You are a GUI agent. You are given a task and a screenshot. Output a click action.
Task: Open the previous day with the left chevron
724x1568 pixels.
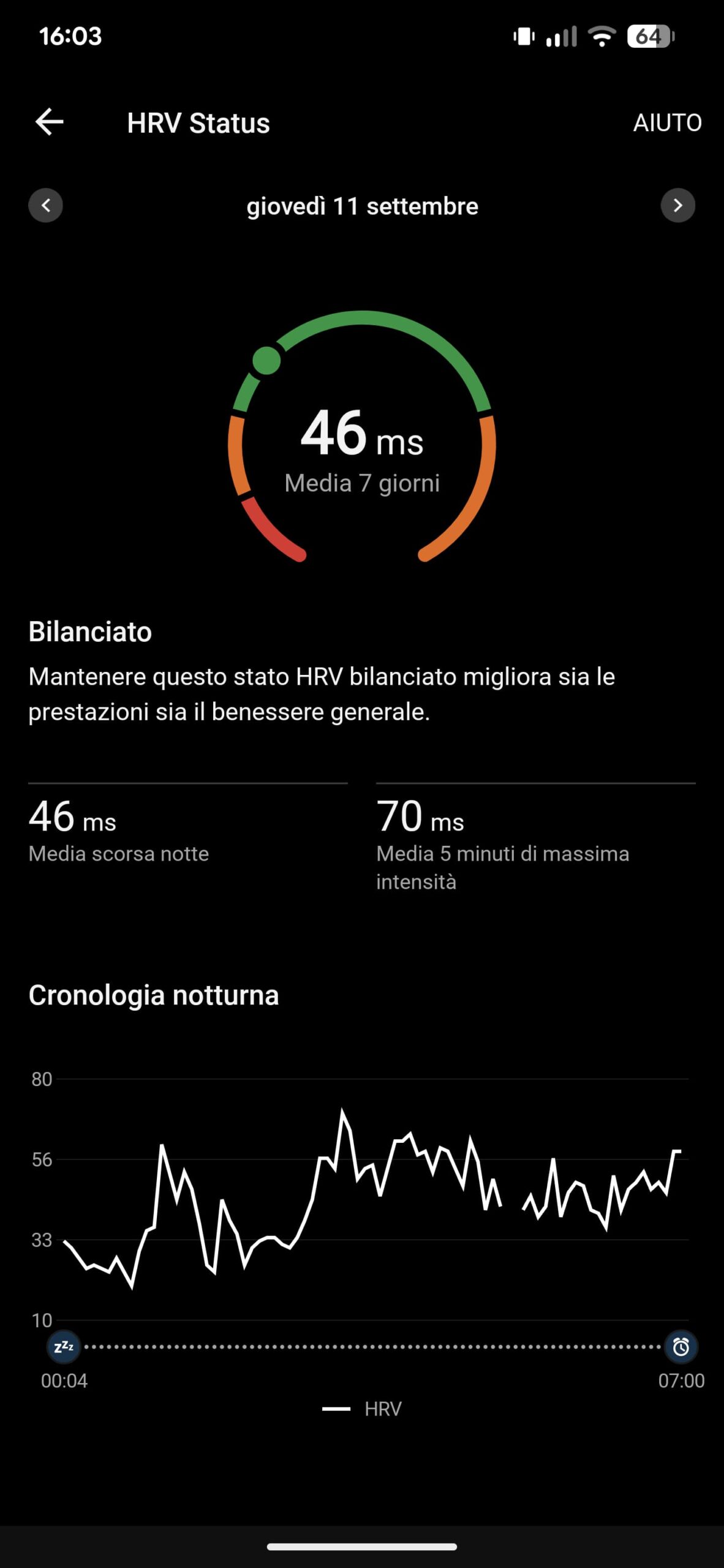click(45, 206)
